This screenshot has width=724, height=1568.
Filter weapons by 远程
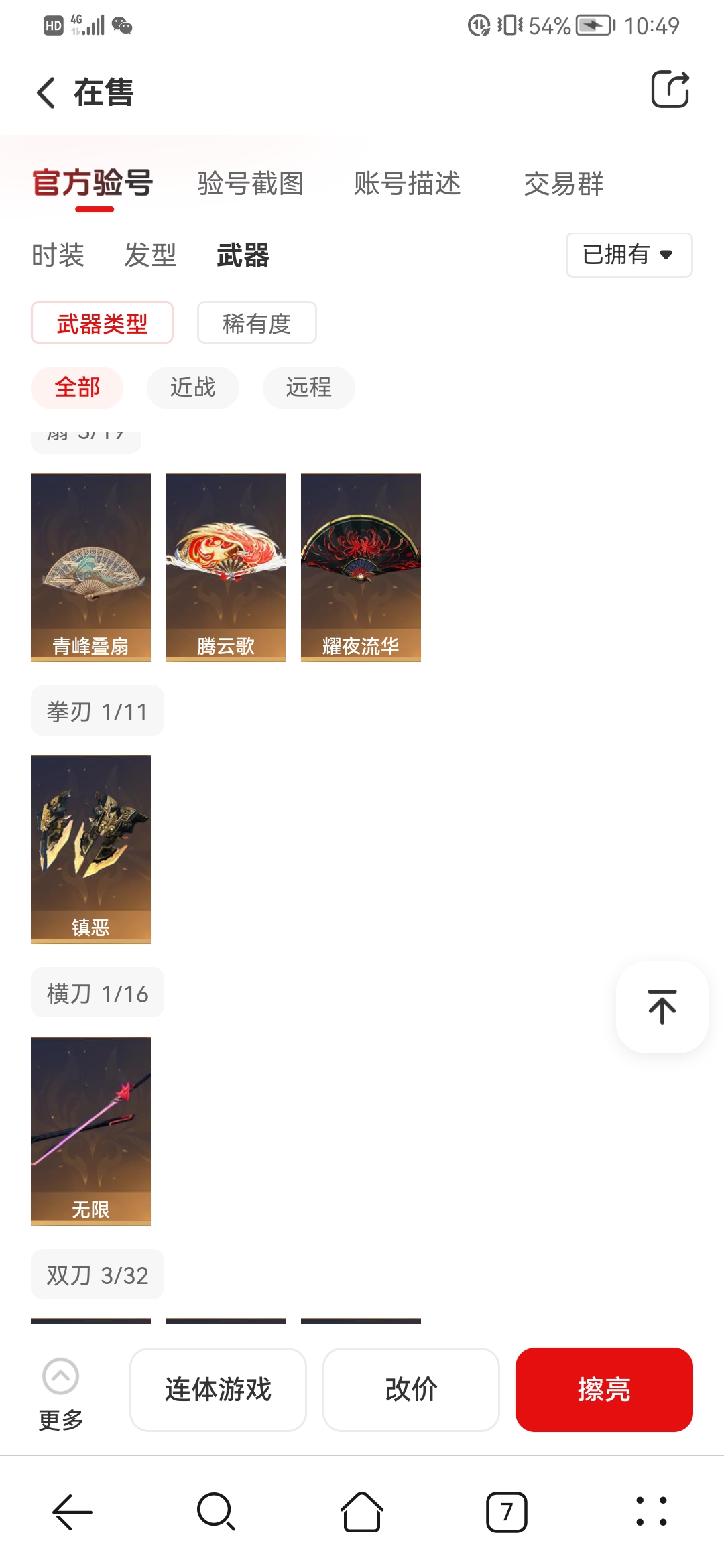click(308, 387)
